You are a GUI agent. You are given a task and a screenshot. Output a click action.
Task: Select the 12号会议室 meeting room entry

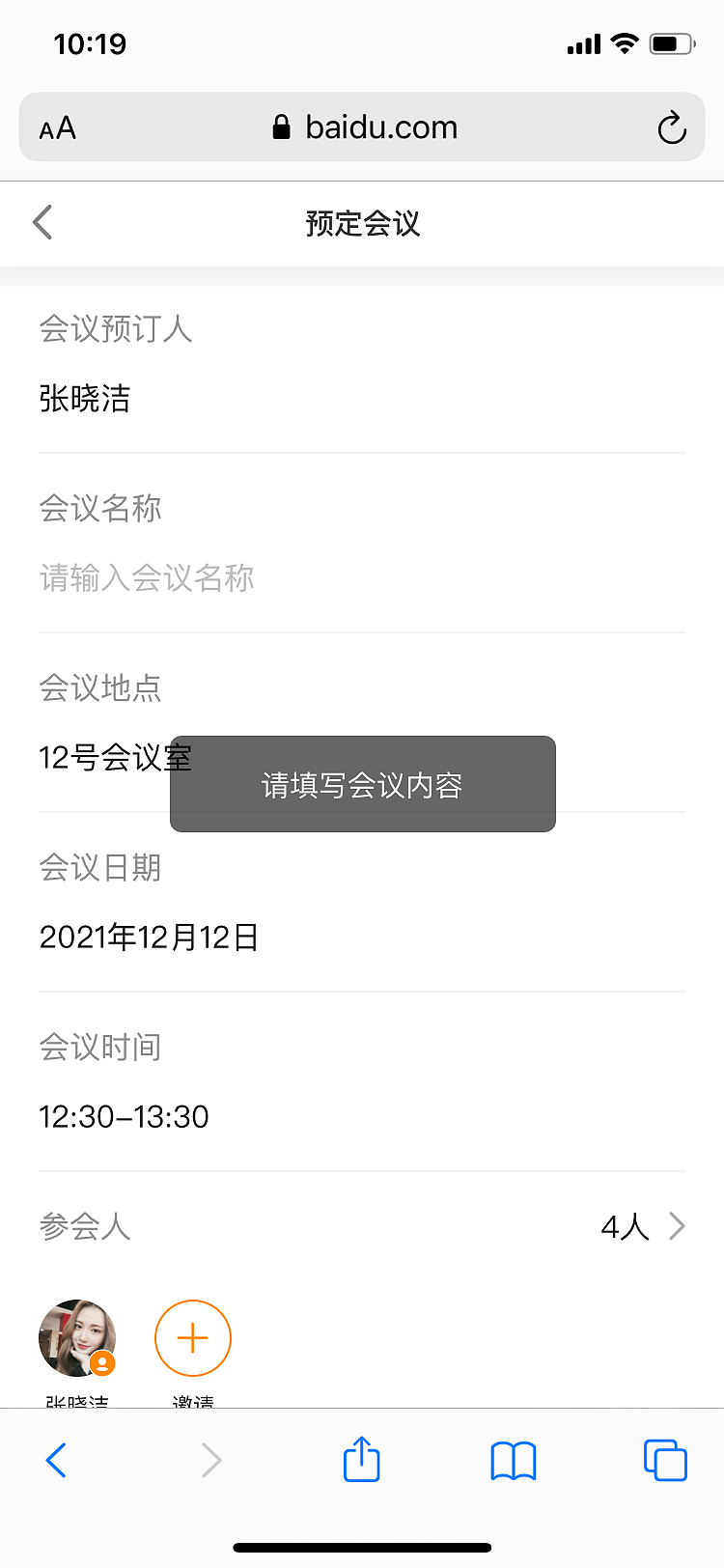point(115,759)
